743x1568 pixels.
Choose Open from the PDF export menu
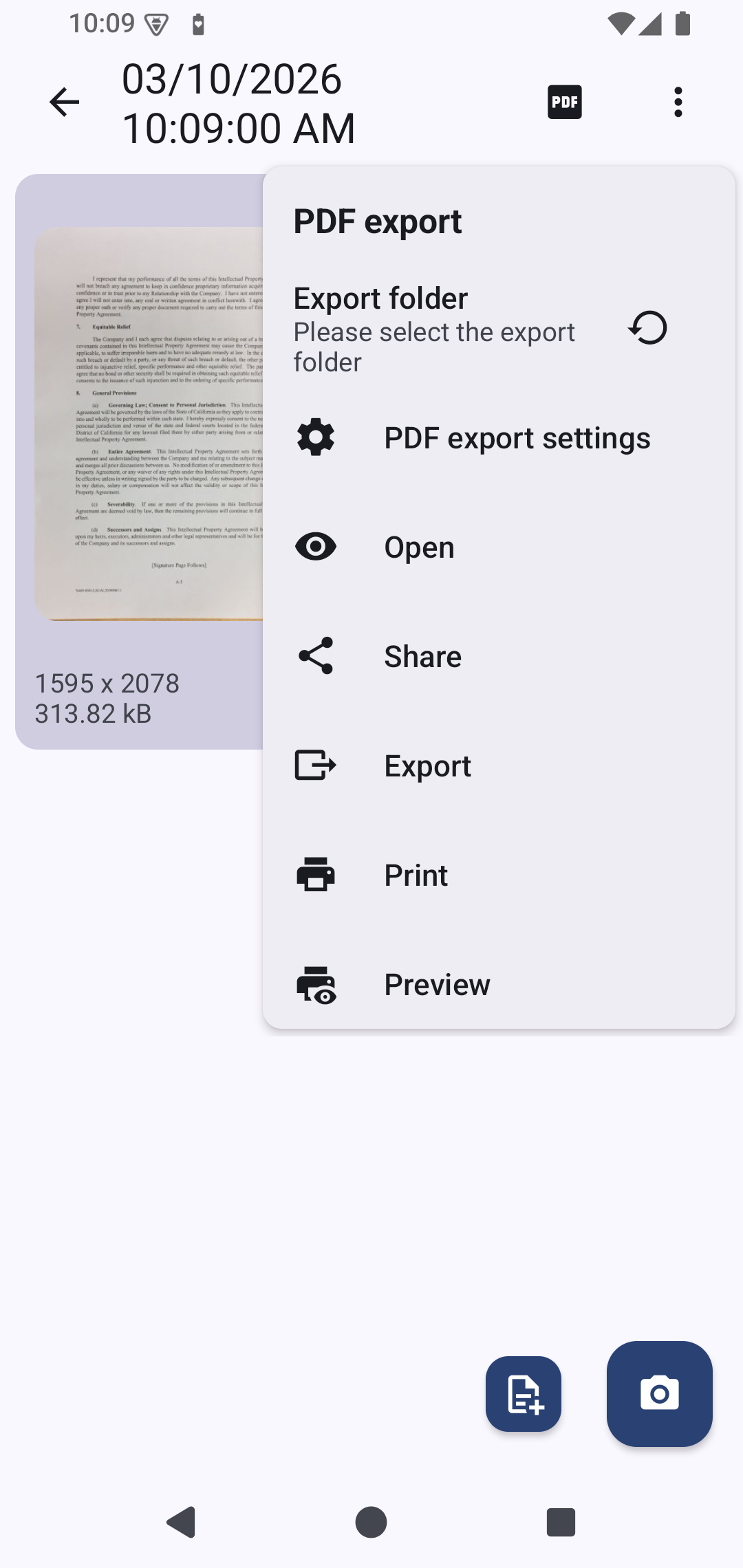(419, 546)
